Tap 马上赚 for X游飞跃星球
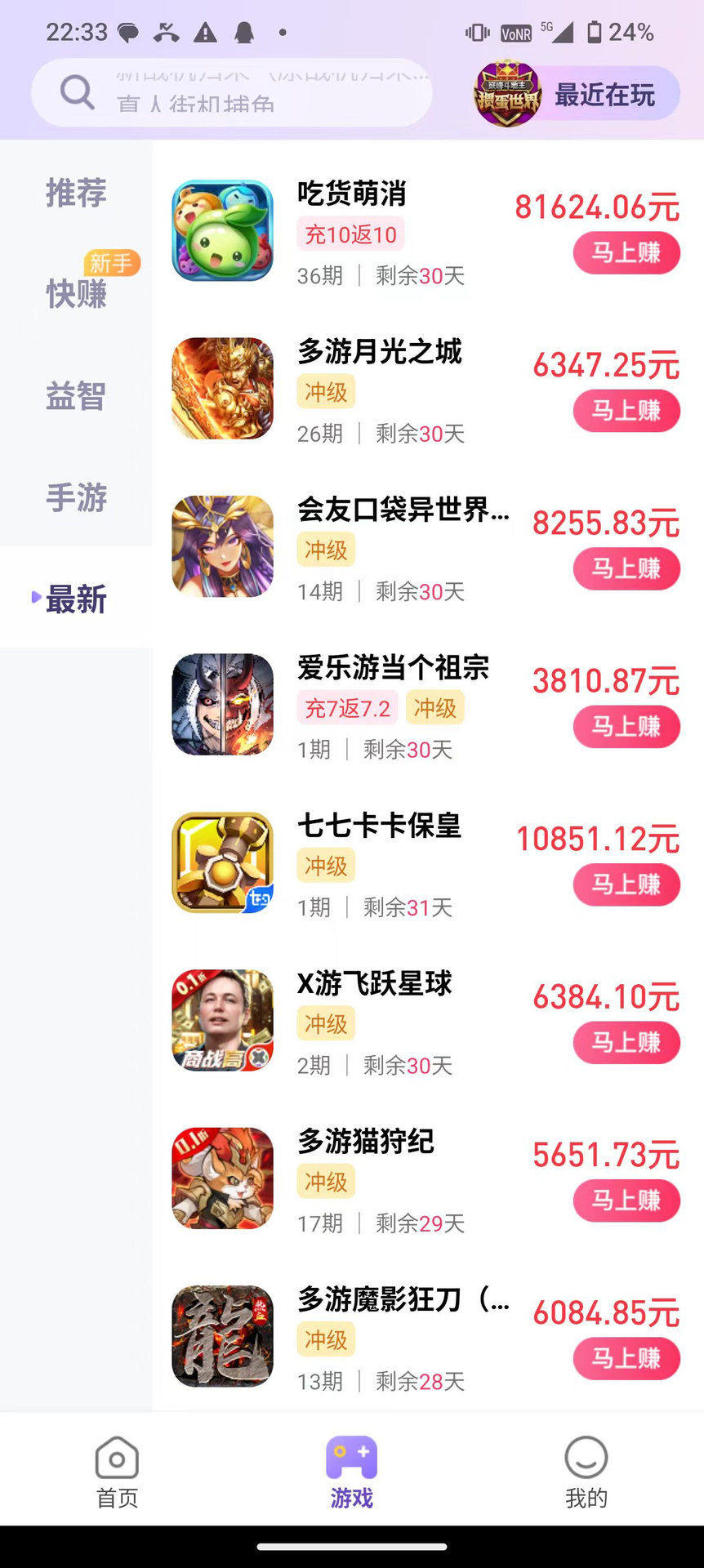Image resolution: width=704 pixels, height=1568 pixels. pyautogui.click(x=626, y=1043)
